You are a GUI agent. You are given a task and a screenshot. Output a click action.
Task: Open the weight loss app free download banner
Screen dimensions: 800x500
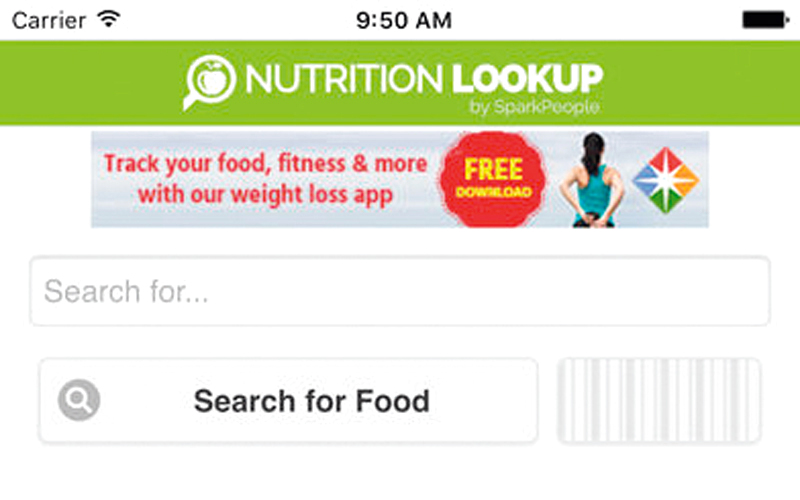[400, 179]
